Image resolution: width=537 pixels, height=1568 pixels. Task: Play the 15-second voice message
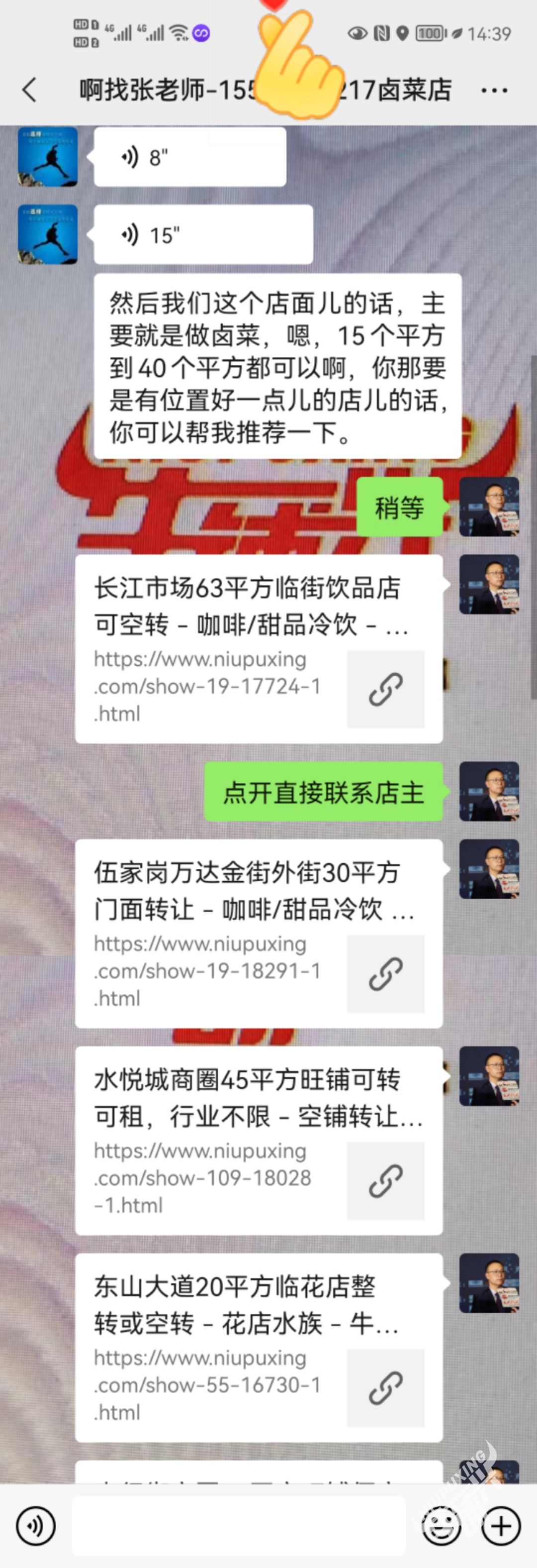[x=203, y=235]
